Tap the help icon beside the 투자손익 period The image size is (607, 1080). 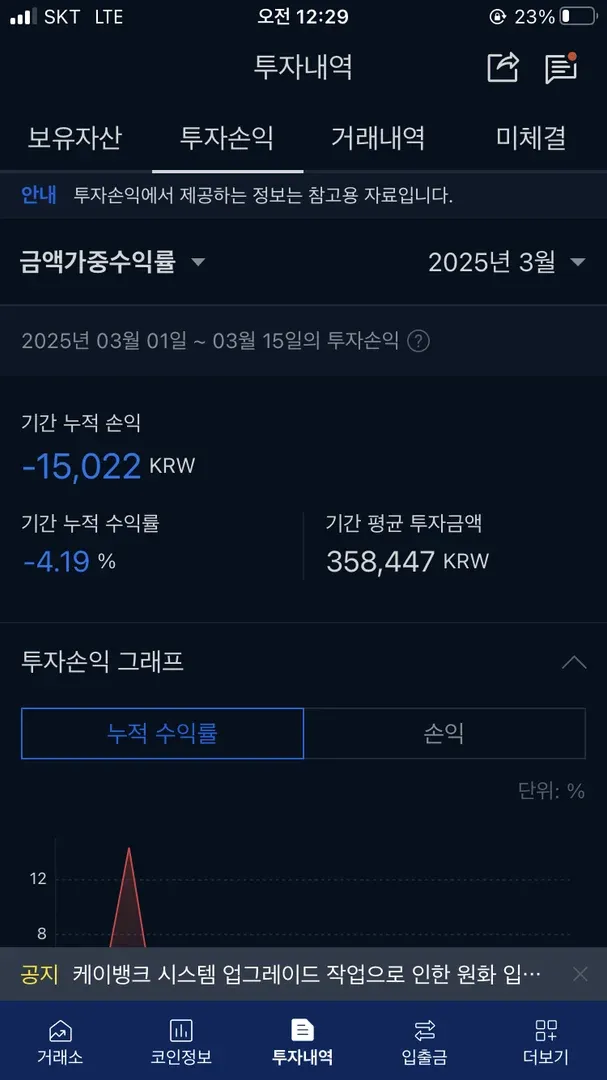[x=420, y=341]
